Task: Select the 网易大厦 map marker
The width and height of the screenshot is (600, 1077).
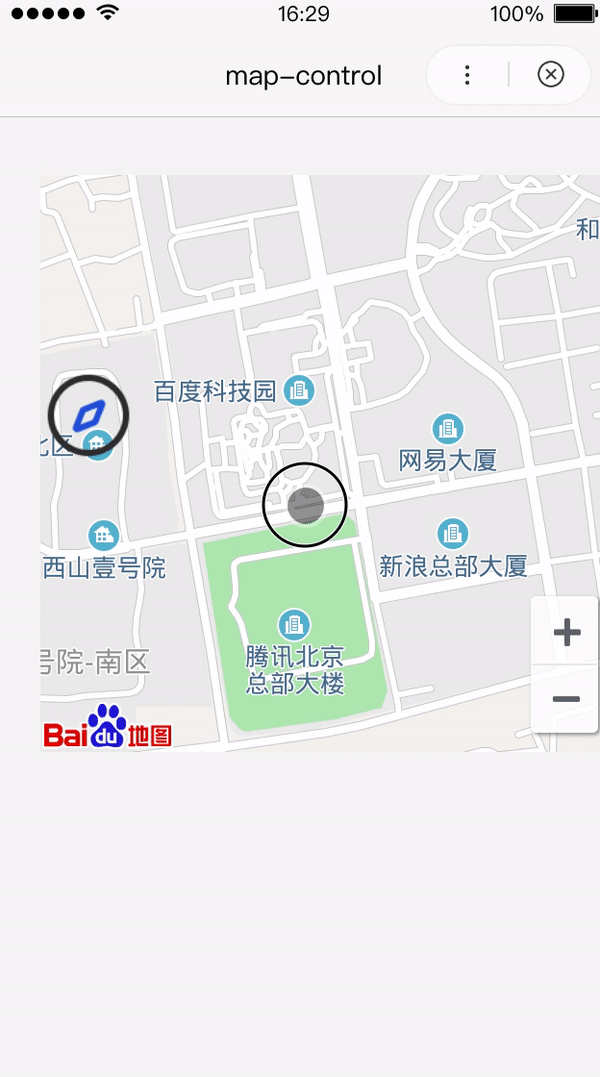Action: click(x=448, y=430)
